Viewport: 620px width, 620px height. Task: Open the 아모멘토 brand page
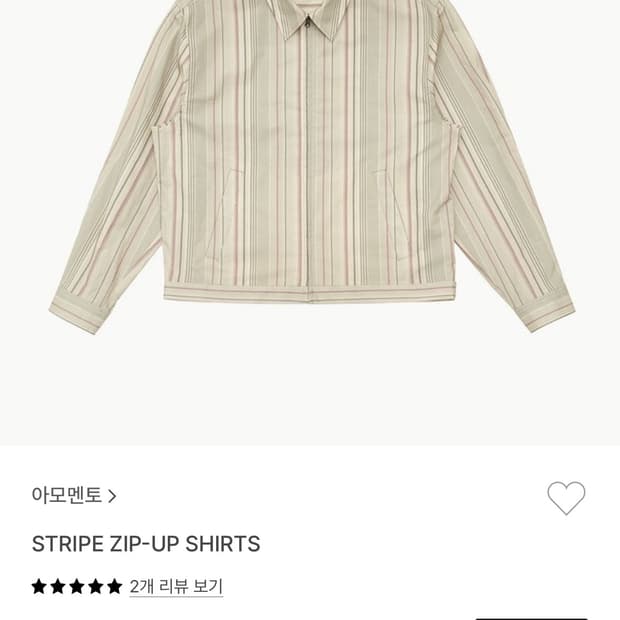(74, 495)
